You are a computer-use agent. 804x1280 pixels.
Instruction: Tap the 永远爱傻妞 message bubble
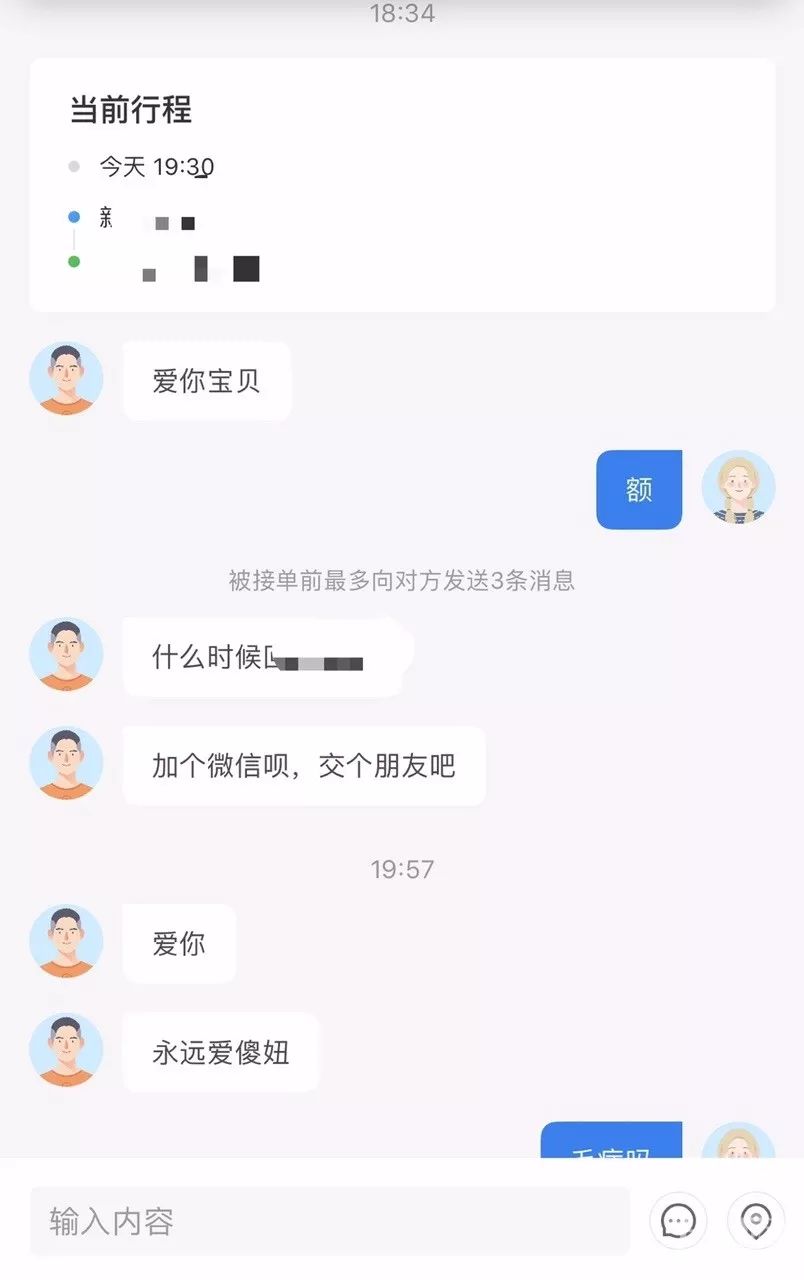[x=221, y=1051]
